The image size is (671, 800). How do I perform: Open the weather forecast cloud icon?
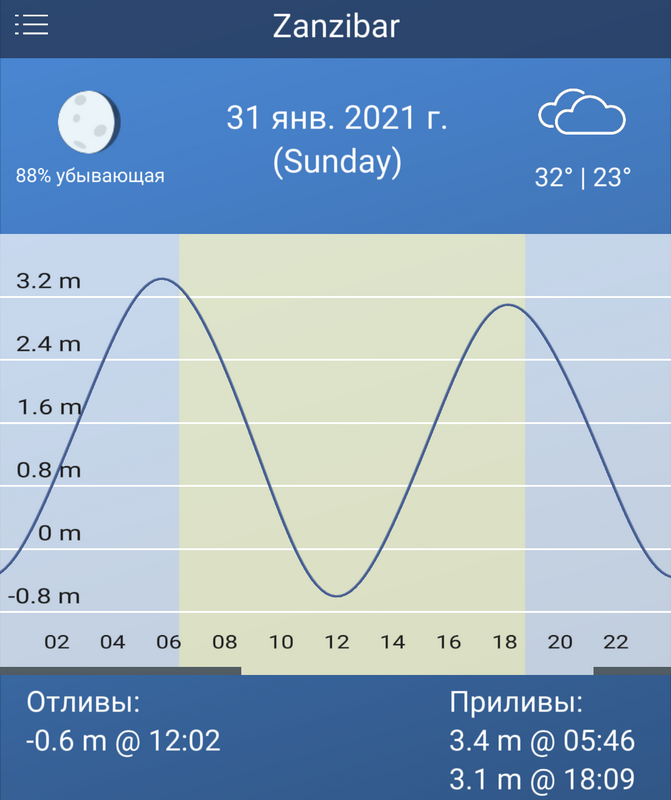point(582,113)
